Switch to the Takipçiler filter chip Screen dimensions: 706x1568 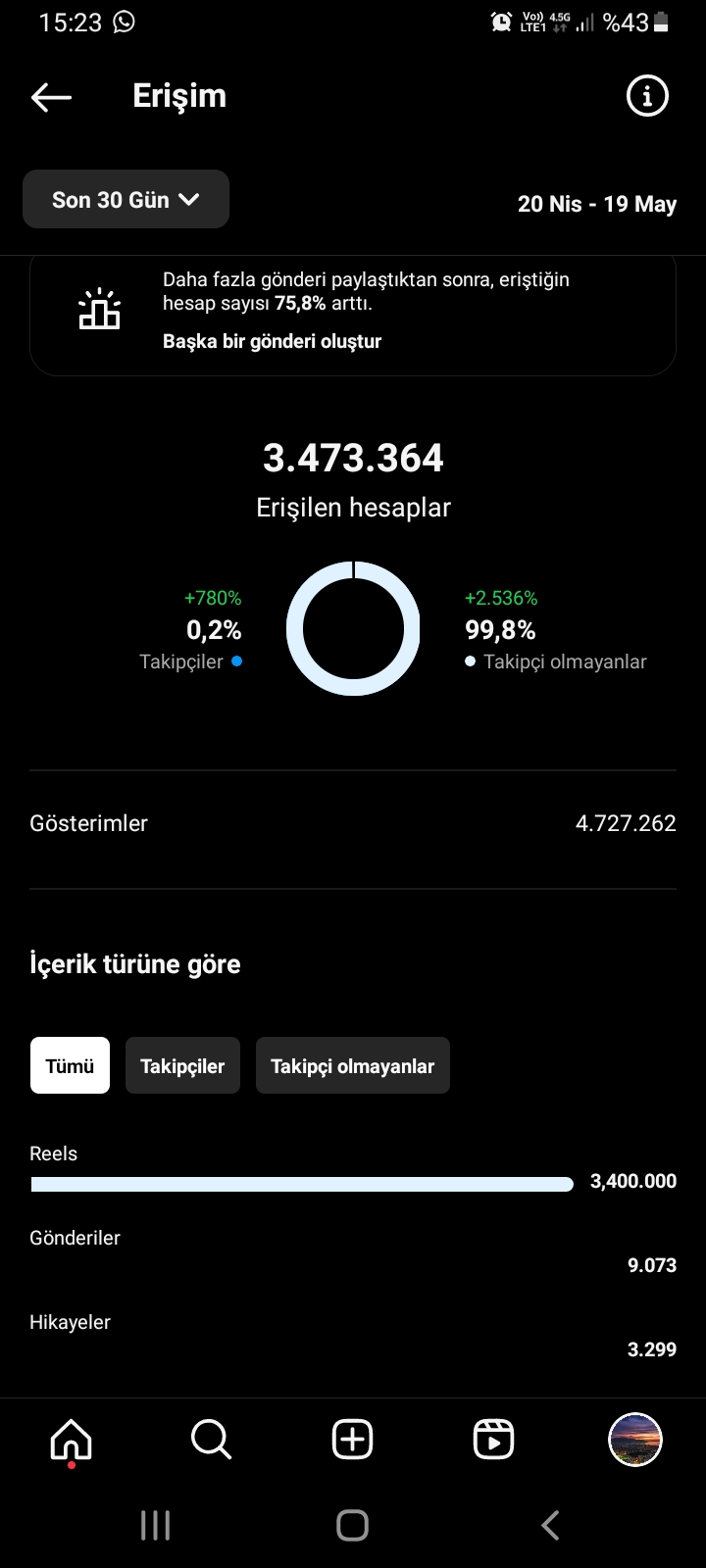pos(182,1065)
